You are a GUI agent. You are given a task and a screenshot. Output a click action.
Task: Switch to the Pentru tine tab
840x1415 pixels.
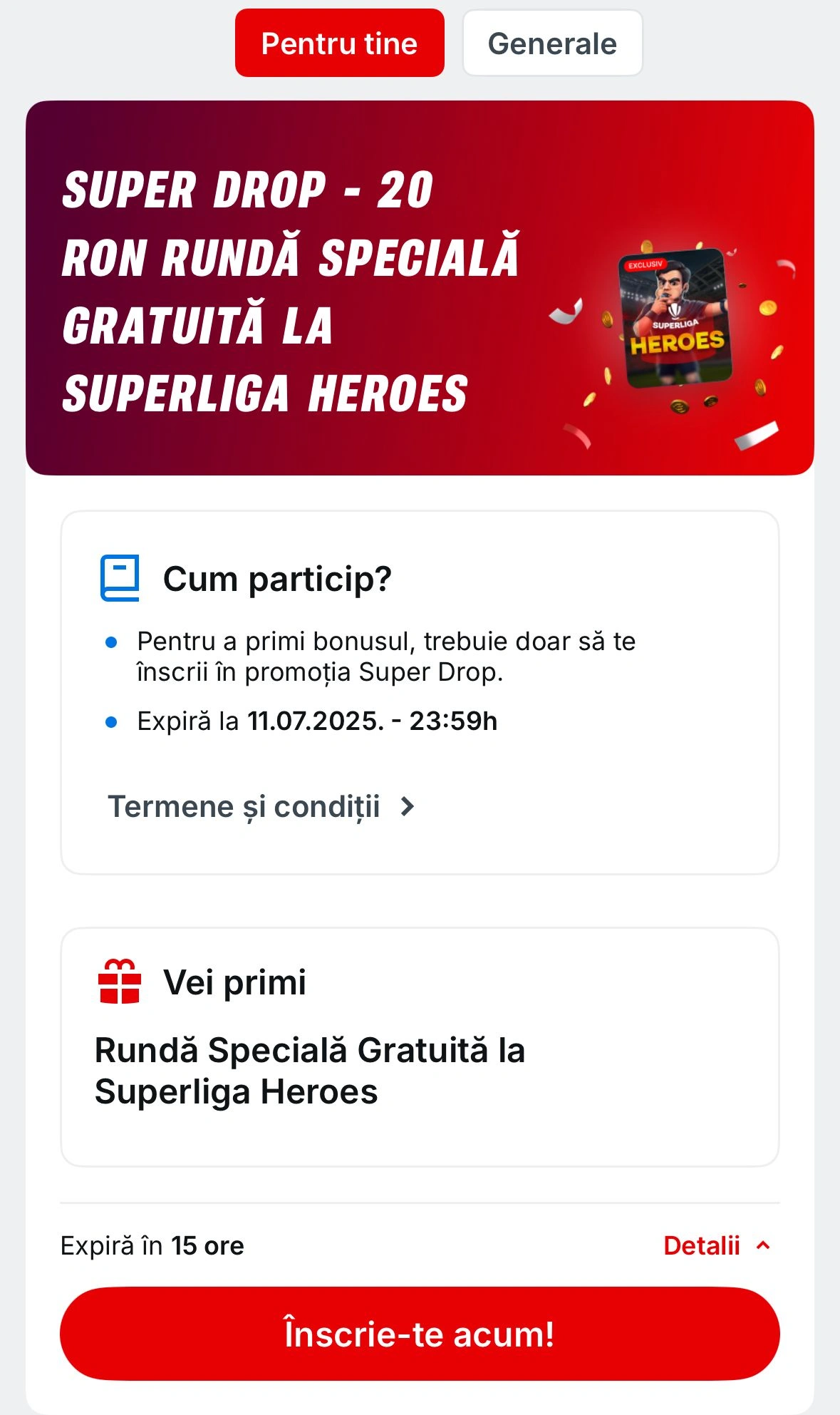coord(339,43)
